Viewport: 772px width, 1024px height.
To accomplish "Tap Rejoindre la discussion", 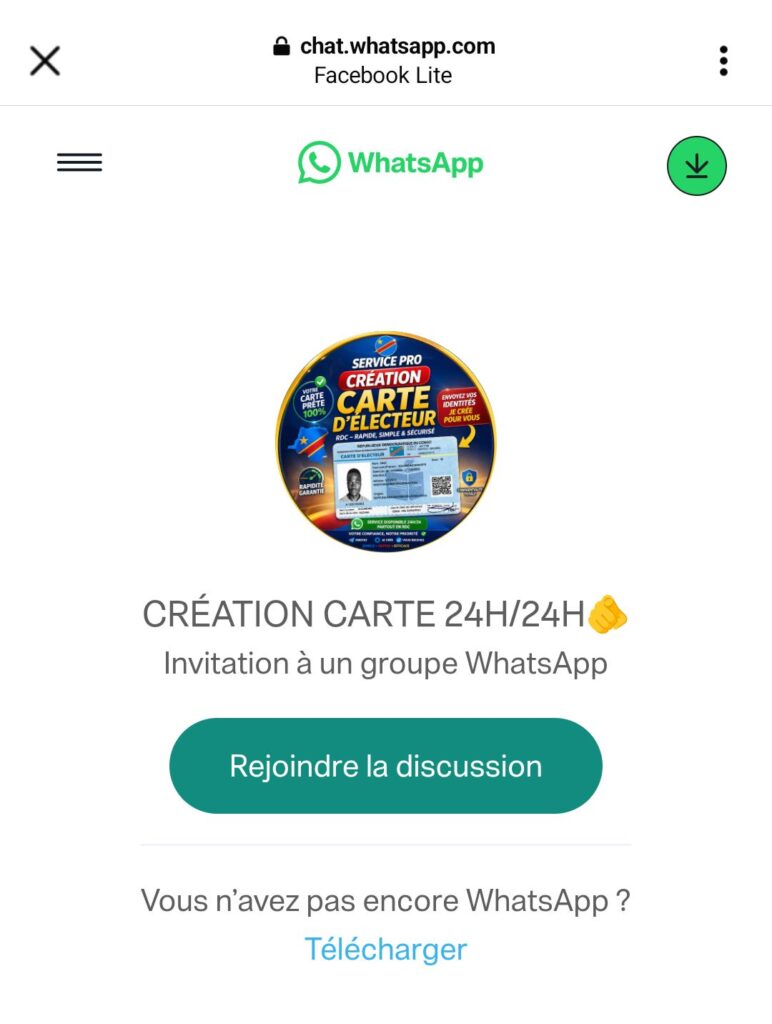I will point(385,766).
